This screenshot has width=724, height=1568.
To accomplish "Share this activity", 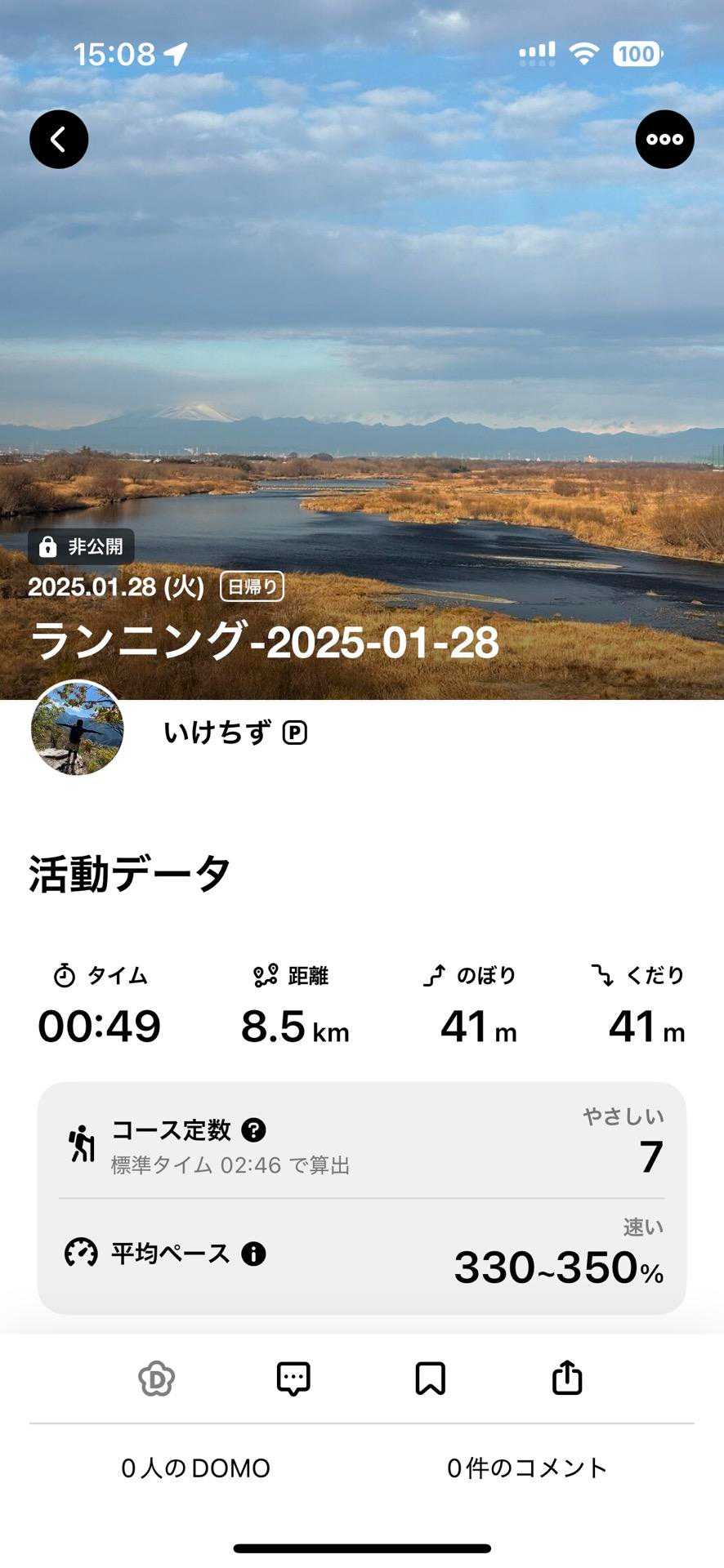I will point(567,1379).
